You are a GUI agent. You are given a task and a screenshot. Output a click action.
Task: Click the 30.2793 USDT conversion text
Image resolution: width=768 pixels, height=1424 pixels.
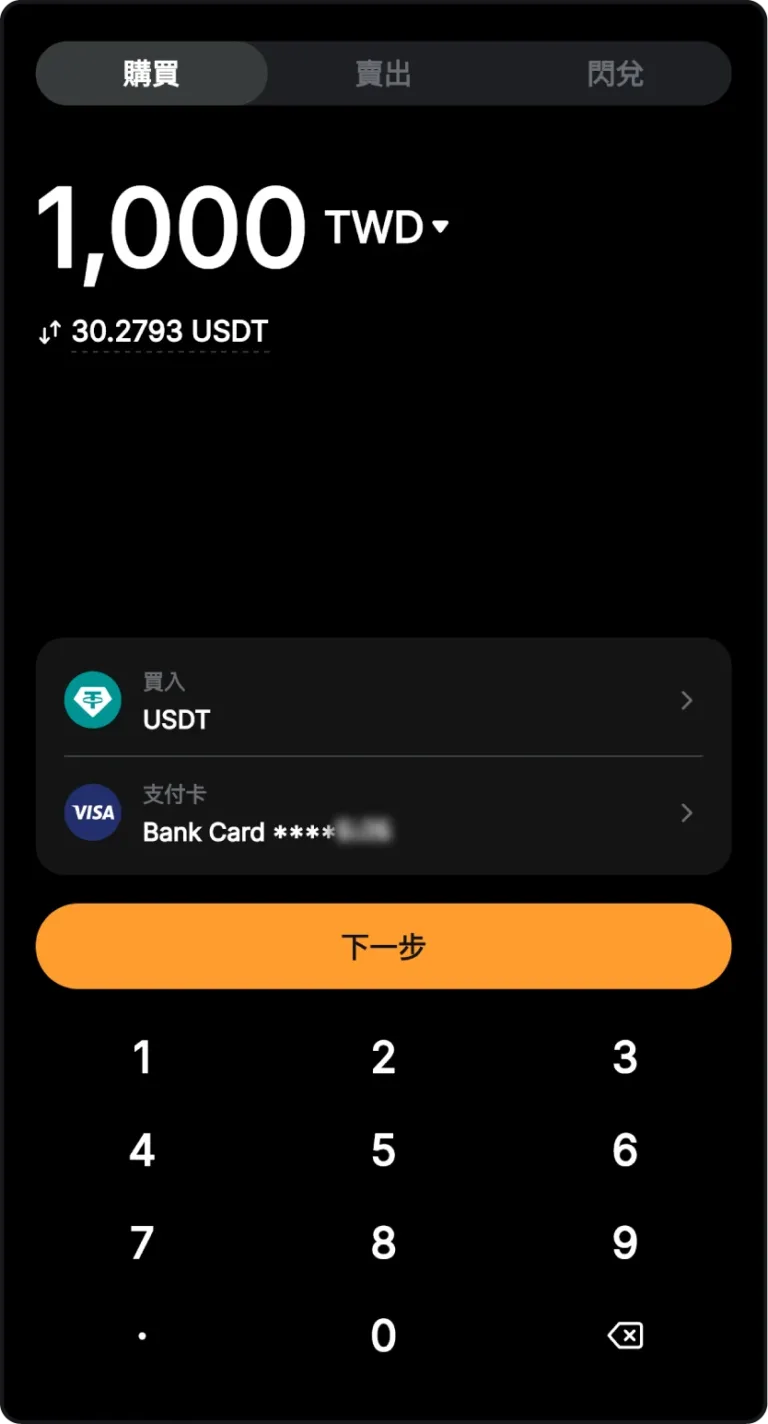[168, 331]
